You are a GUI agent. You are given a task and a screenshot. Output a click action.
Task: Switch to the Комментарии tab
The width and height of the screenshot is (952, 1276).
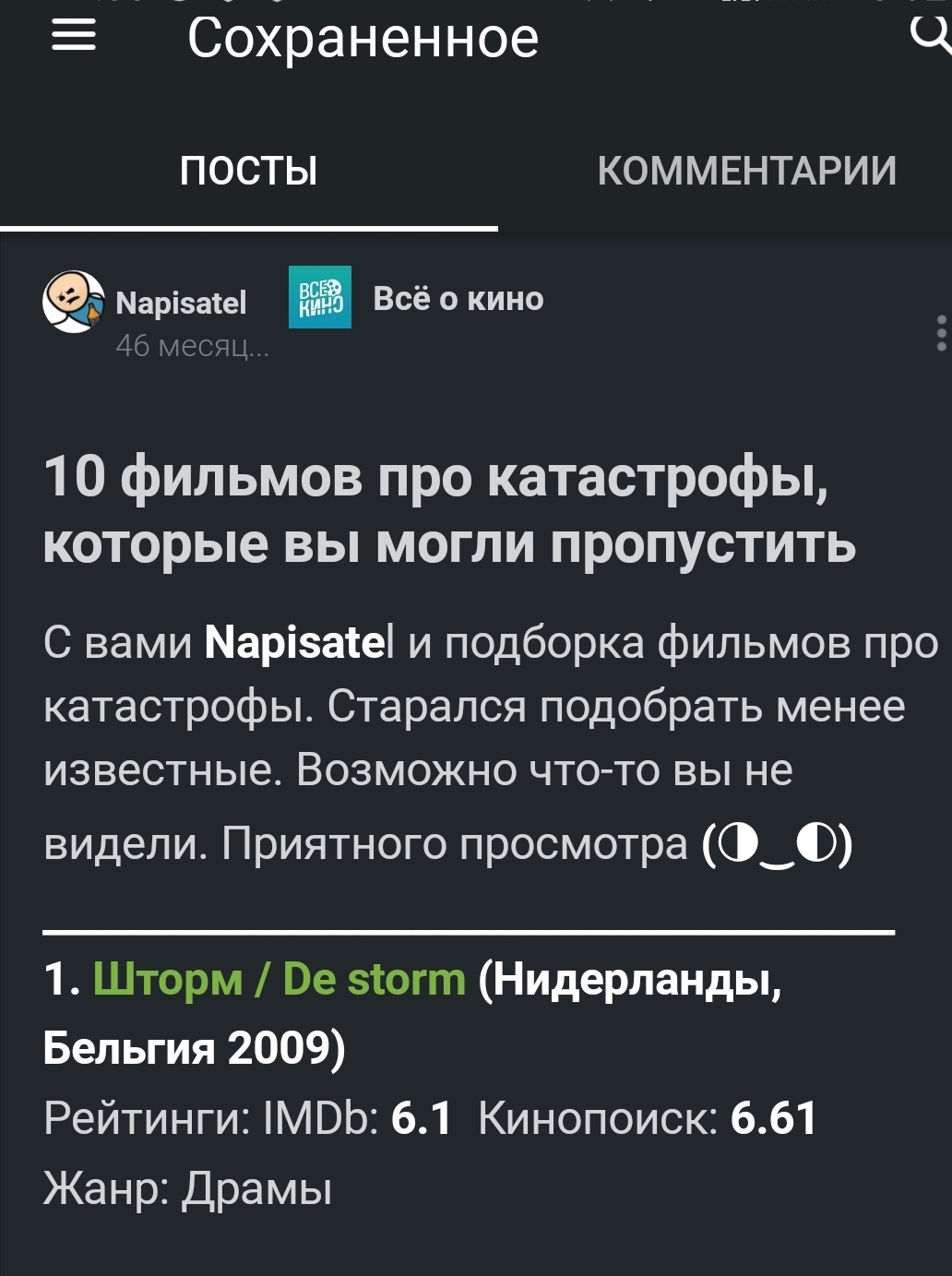pyautogui.click(x=746, y=172)
